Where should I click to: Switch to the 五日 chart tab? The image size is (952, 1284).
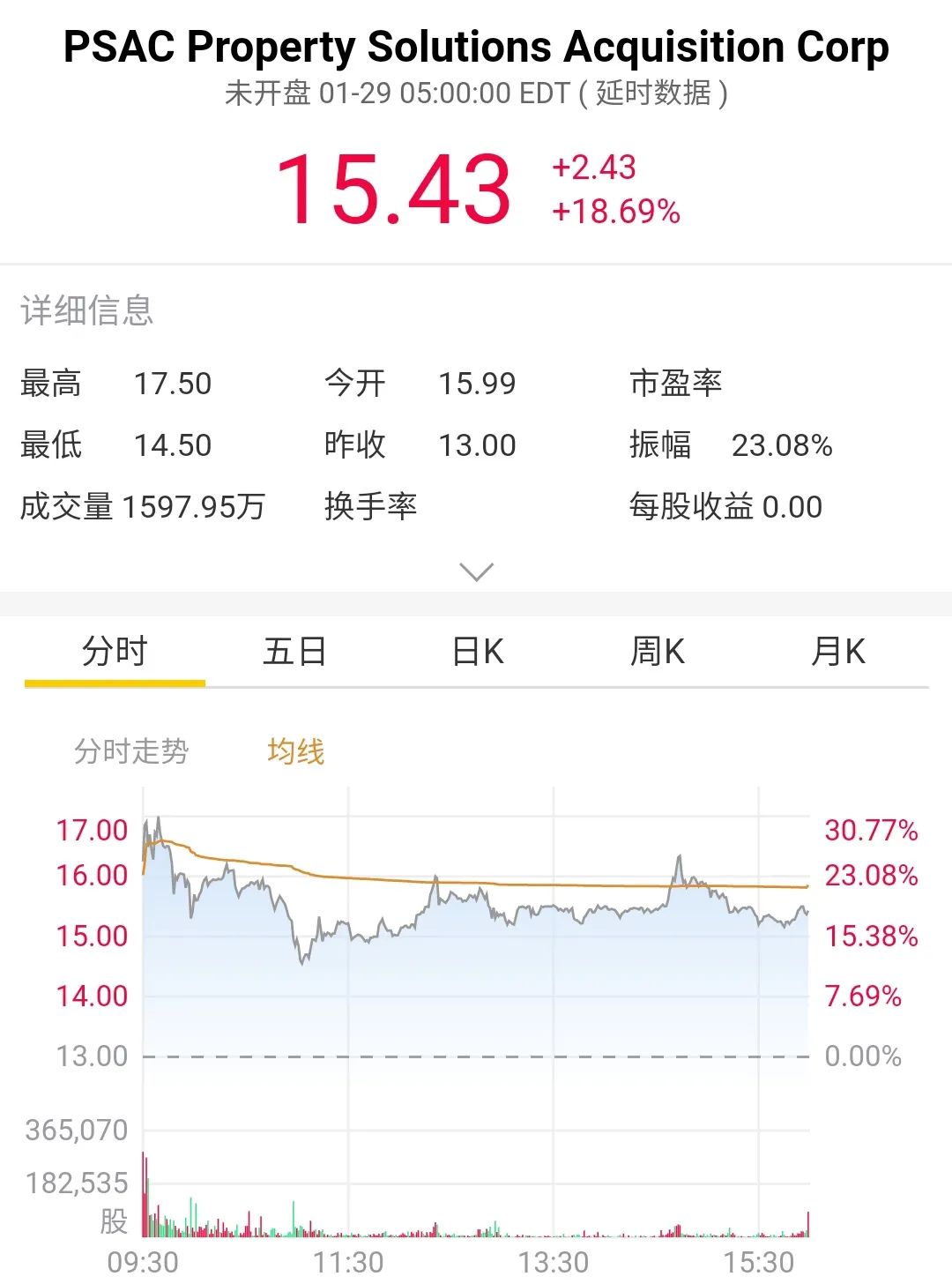pyautogui.click(x=294, y=652)
